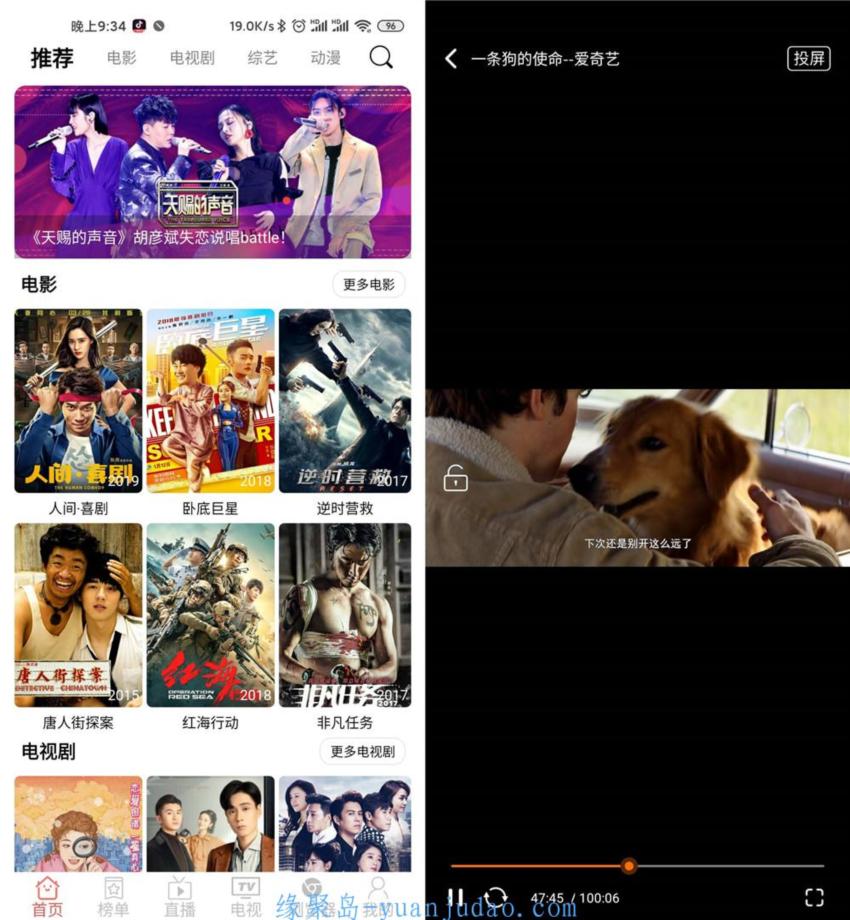This screenshot has width=850, height=920.
Task: Cast the video with 投屏
Action: (809, 58)
